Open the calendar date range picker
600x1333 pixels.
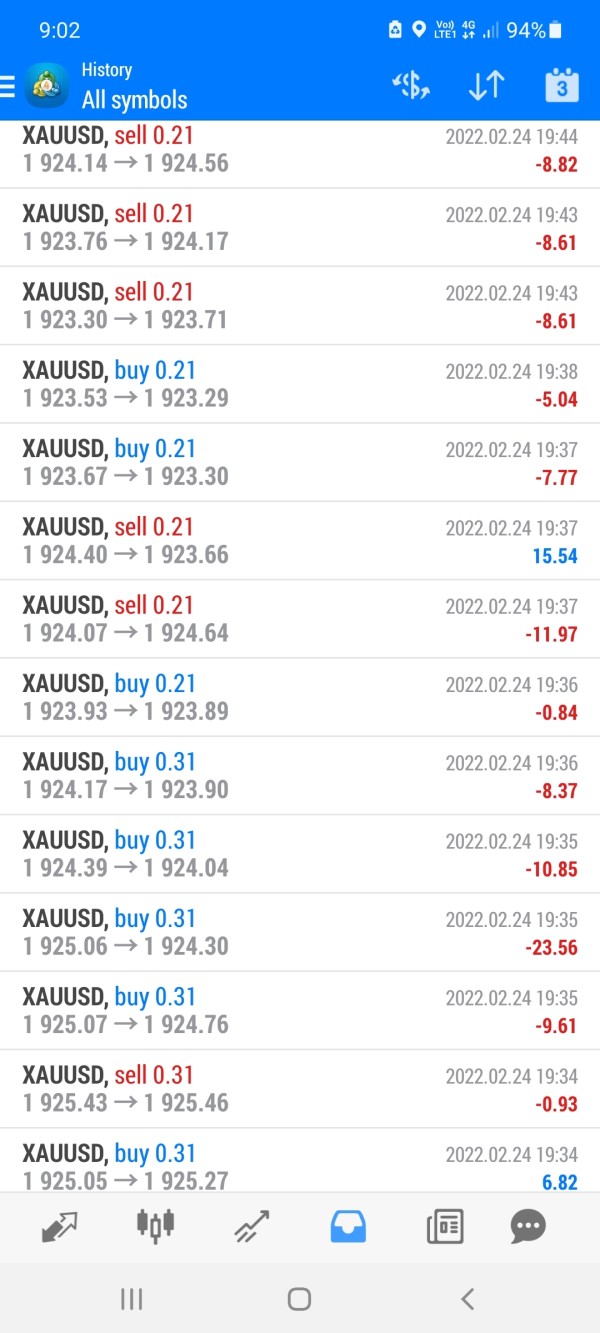(x=562, y=87)
